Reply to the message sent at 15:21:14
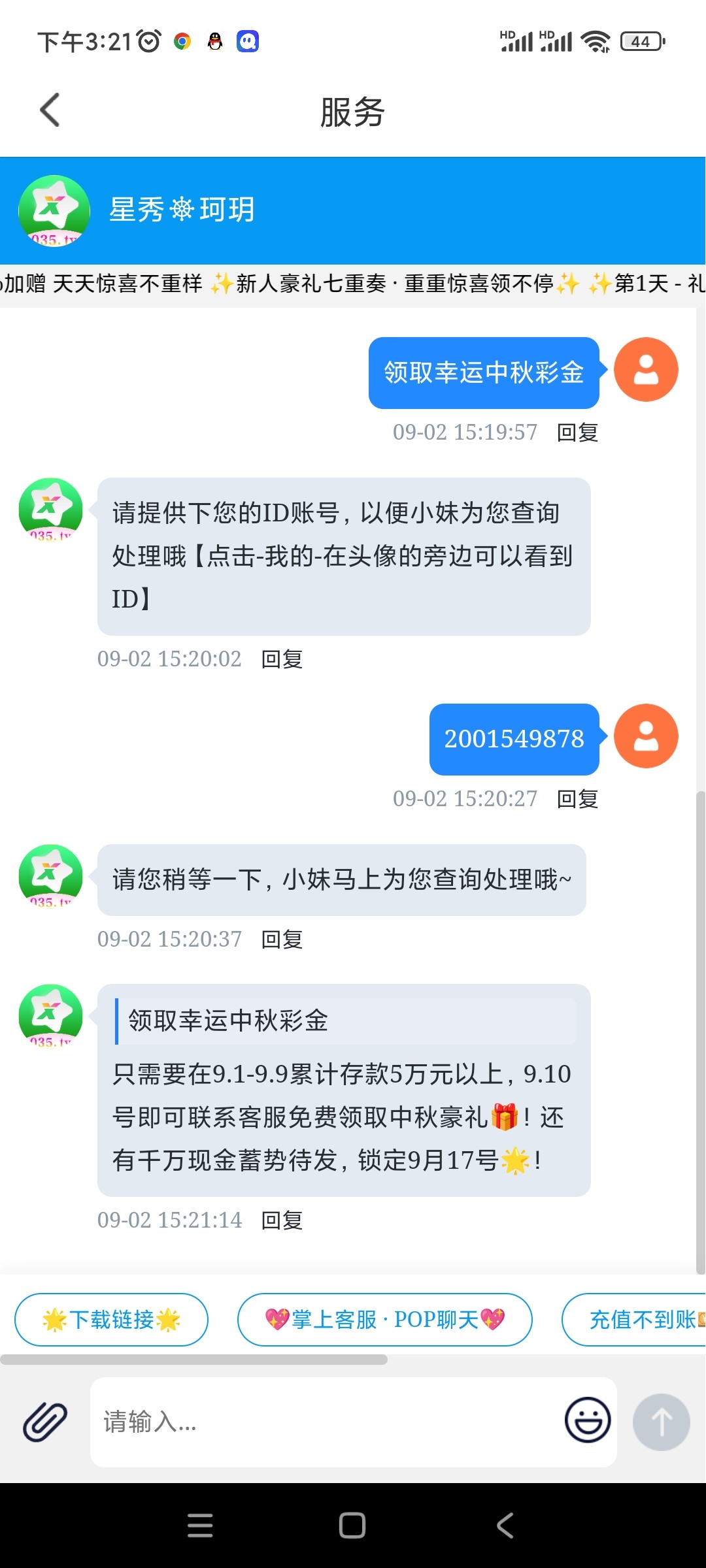Image resolution: width=706 pixels, height=1568 pixels. pyautogui.click(x=282, y=1220)
